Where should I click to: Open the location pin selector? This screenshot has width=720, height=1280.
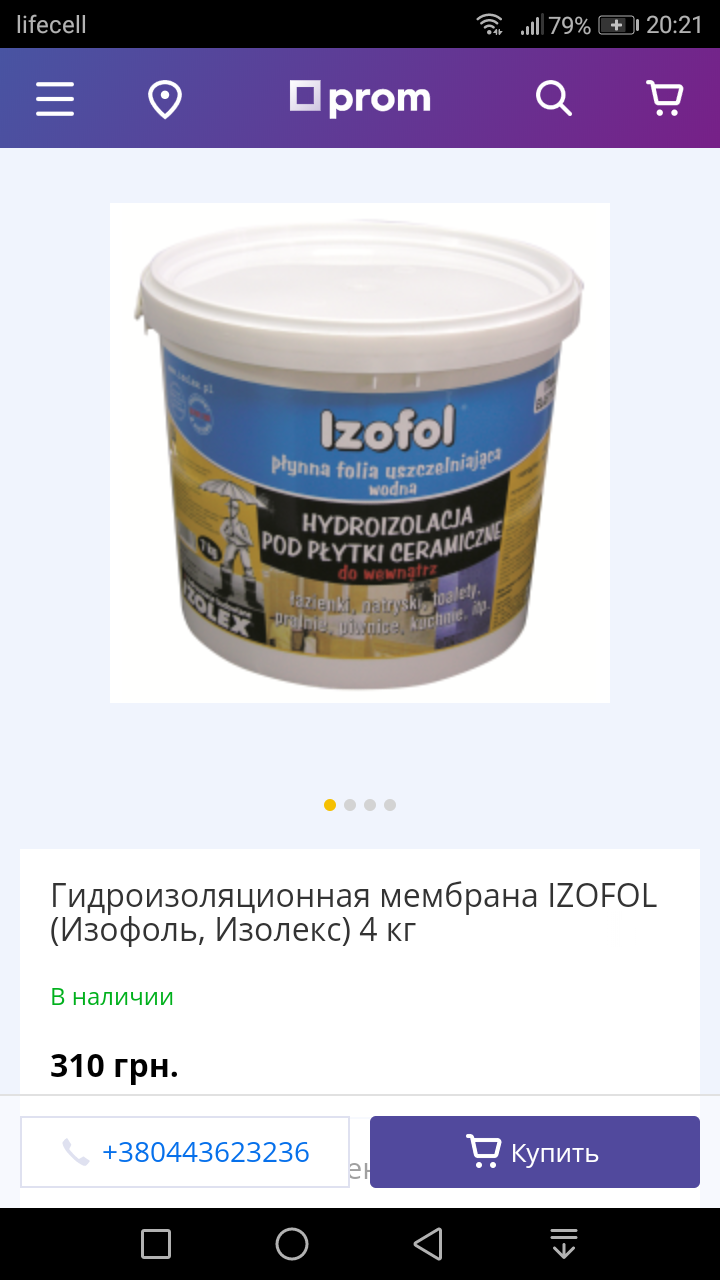coord(164,99)
